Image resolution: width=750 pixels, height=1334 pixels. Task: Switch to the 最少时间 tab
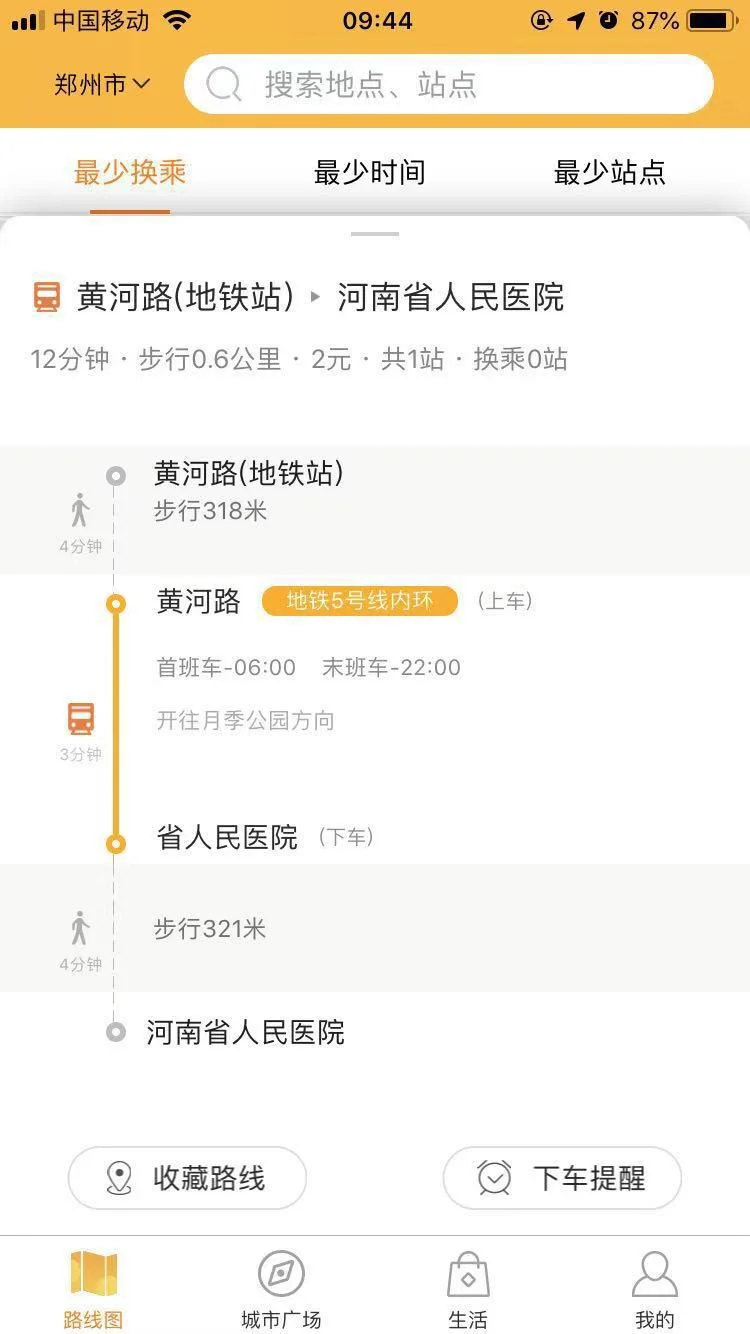tap(370, 172)
